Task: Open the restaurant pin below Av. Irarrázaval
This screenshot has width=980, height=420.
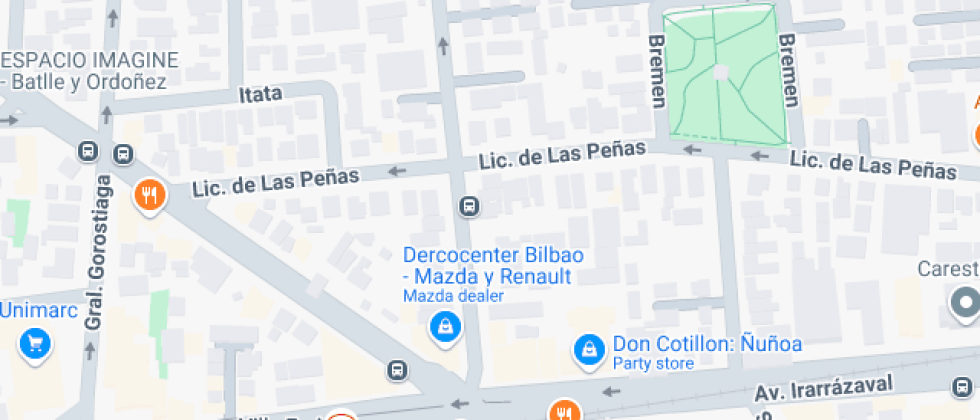Action: point(564,411)
